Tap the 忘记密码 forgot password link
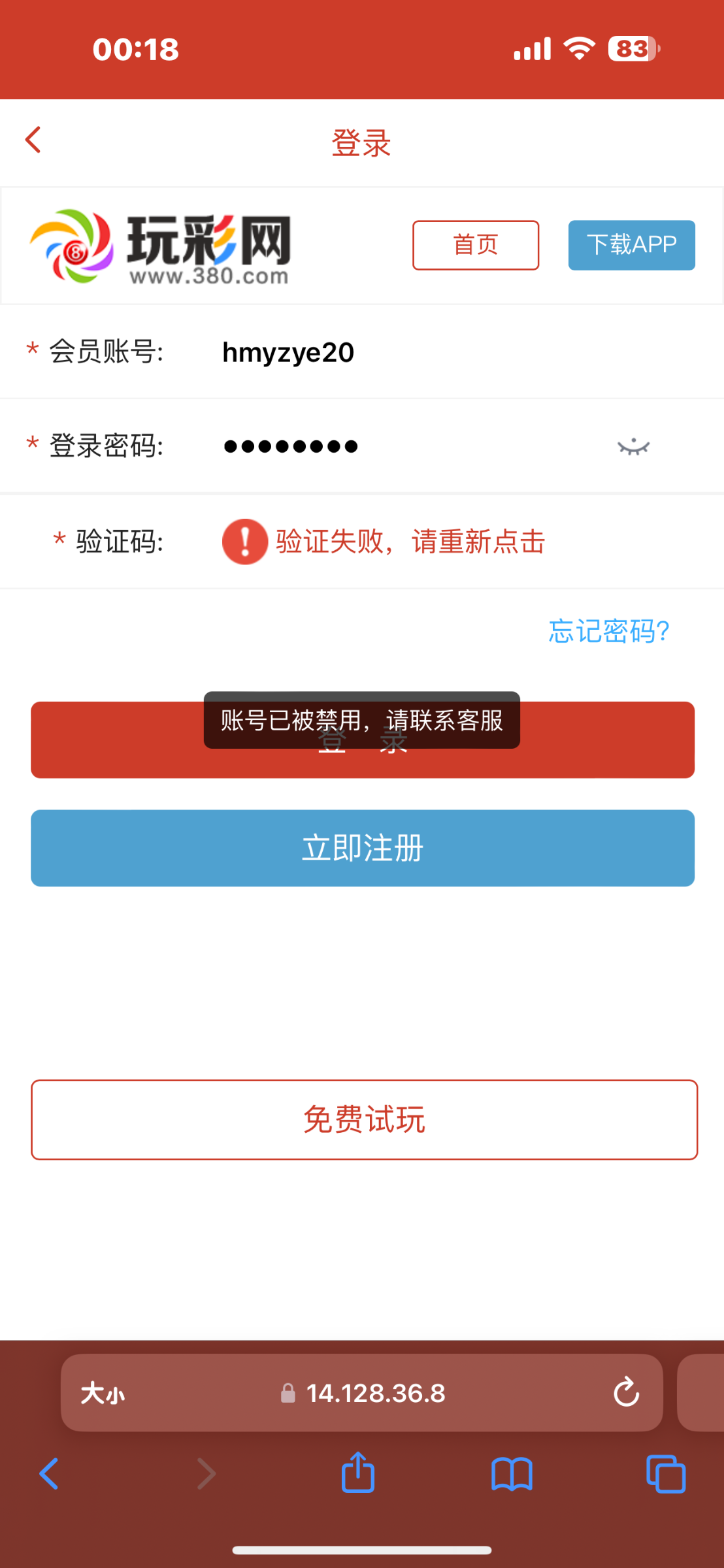The width and height of the screenshot is (724, 1568). 607,630
